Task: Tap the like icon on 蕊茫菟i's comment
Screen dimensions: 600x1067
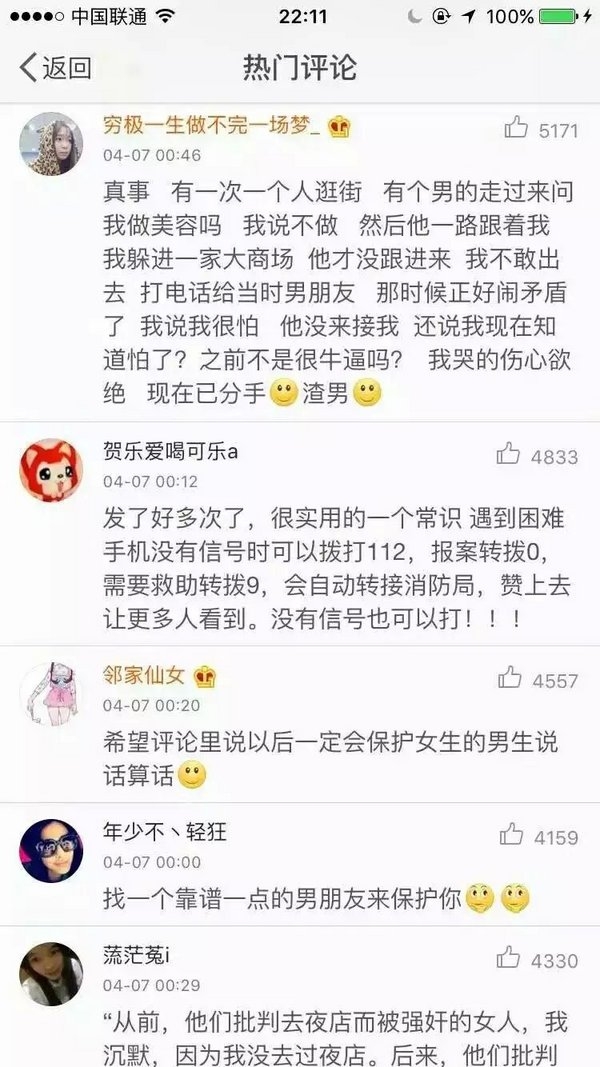Action: [511, 959]
